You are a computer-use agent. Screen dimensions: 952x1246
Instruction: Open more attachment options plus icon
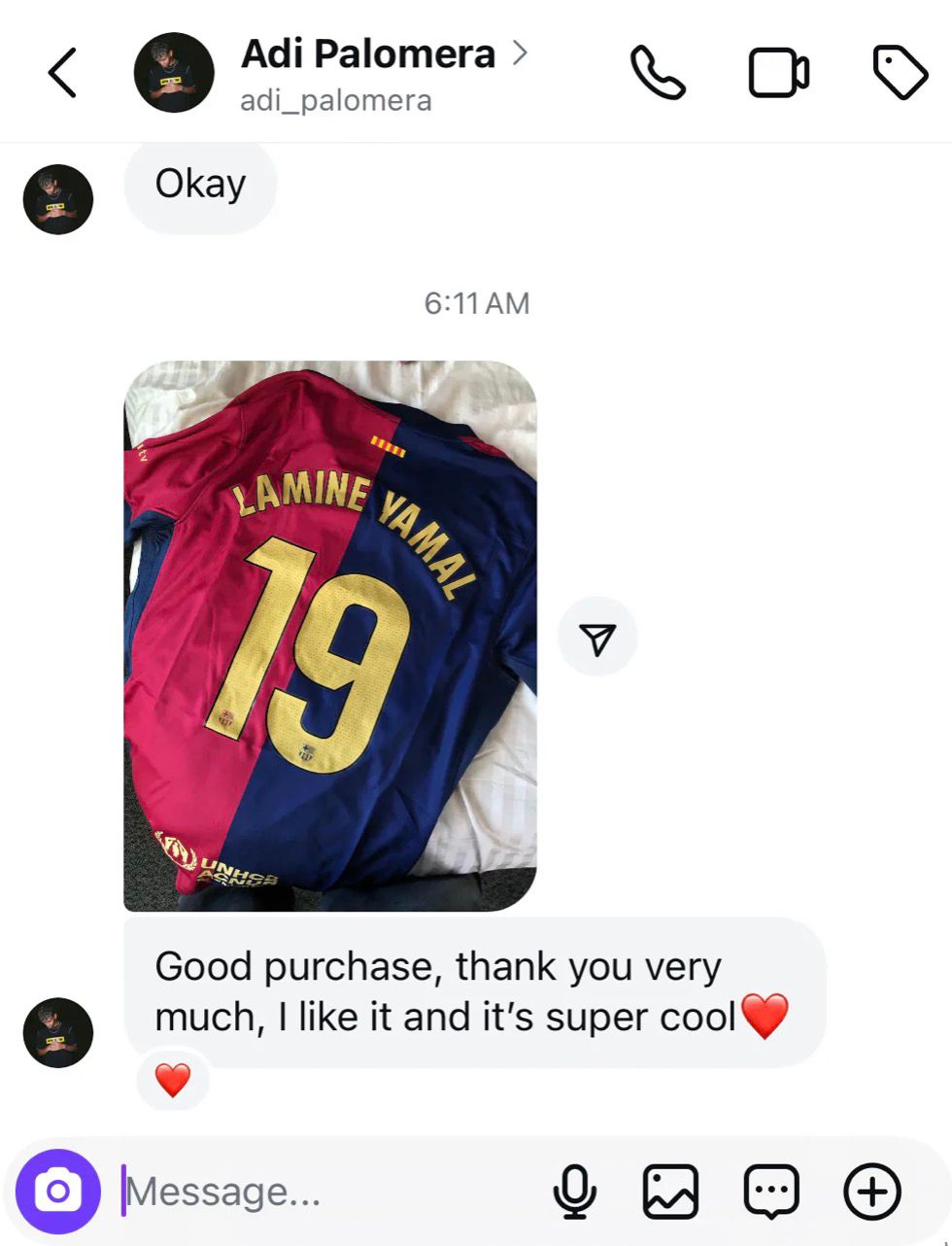tap(872, 1192)
